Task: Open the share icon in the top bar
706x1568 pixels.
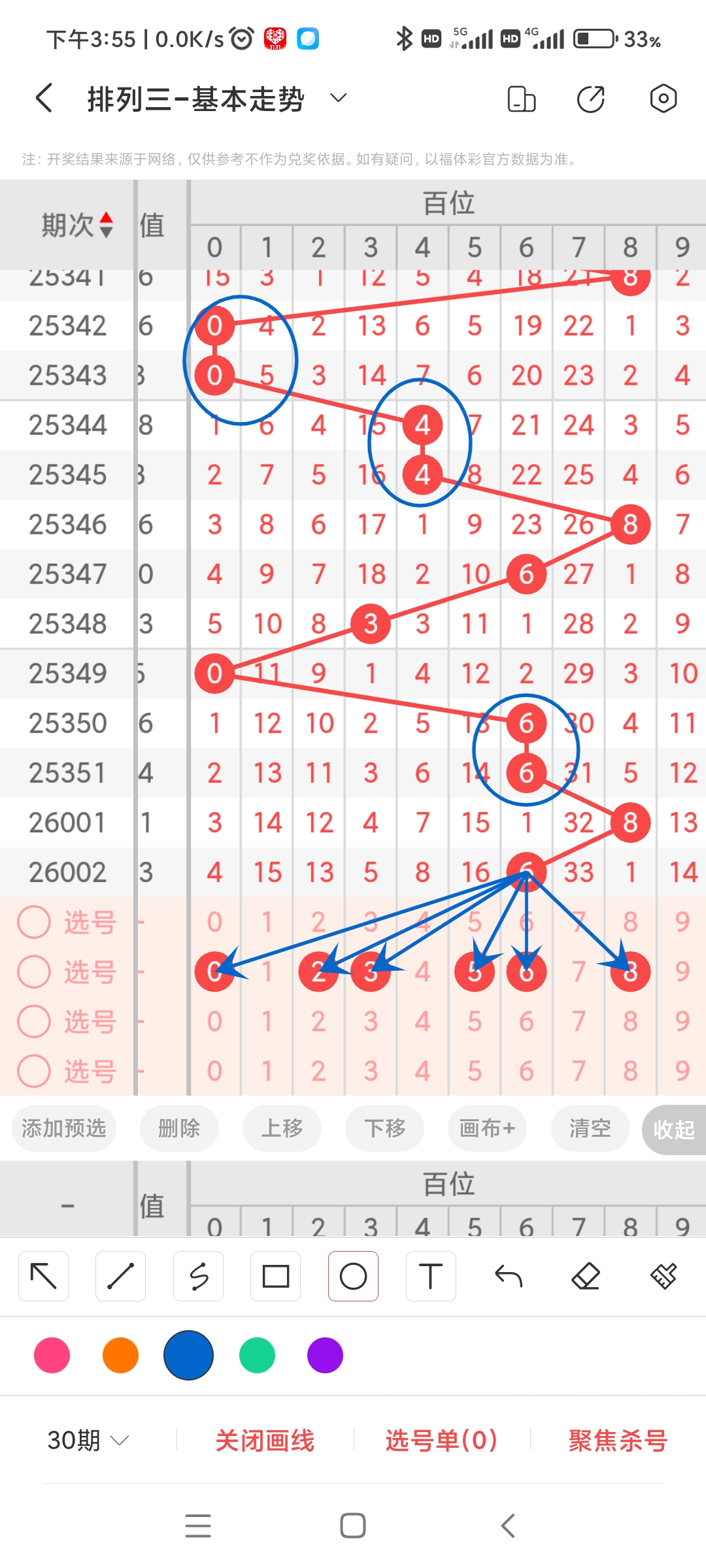Action: 591,99
